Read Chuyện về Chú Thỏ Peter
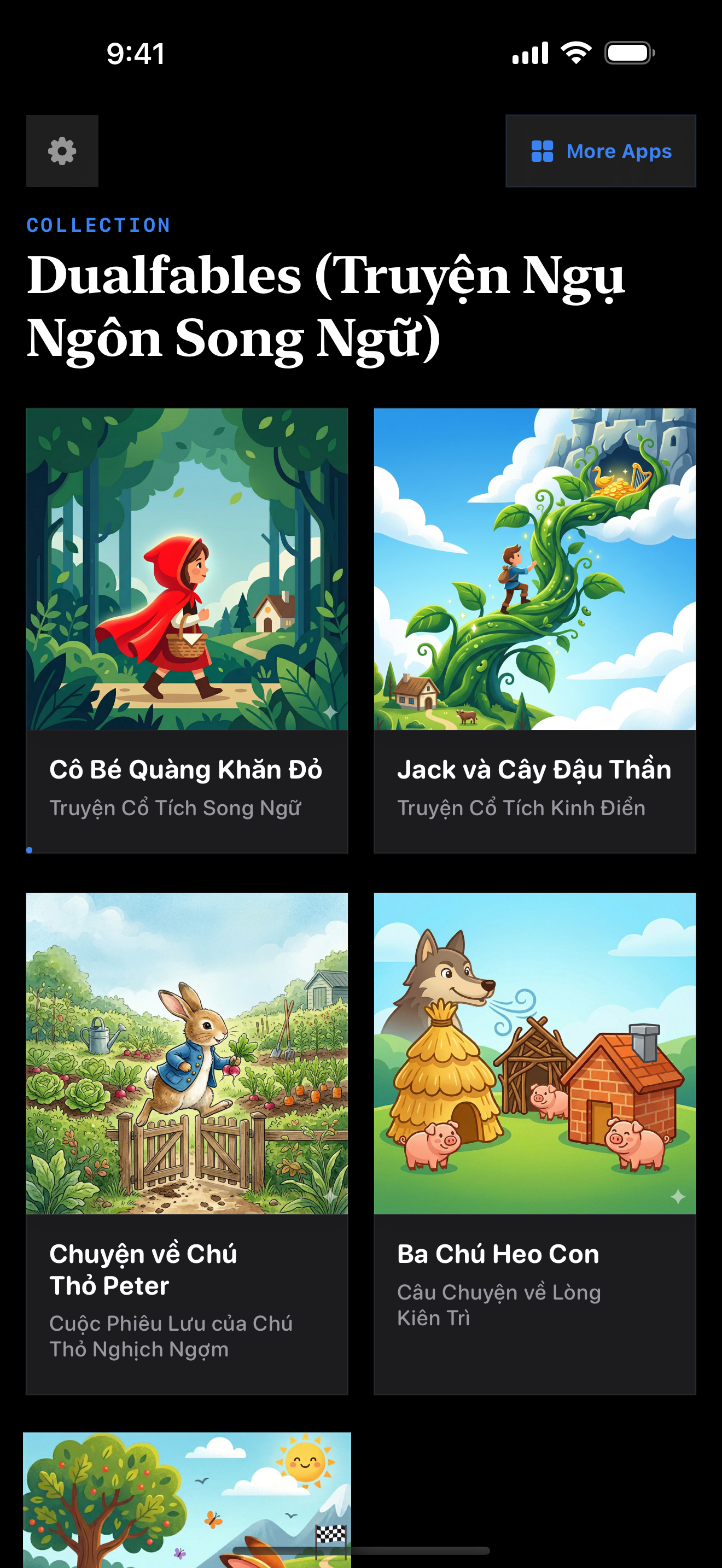The width and height of the screenshot is (722, 1568). point(187,1143)
